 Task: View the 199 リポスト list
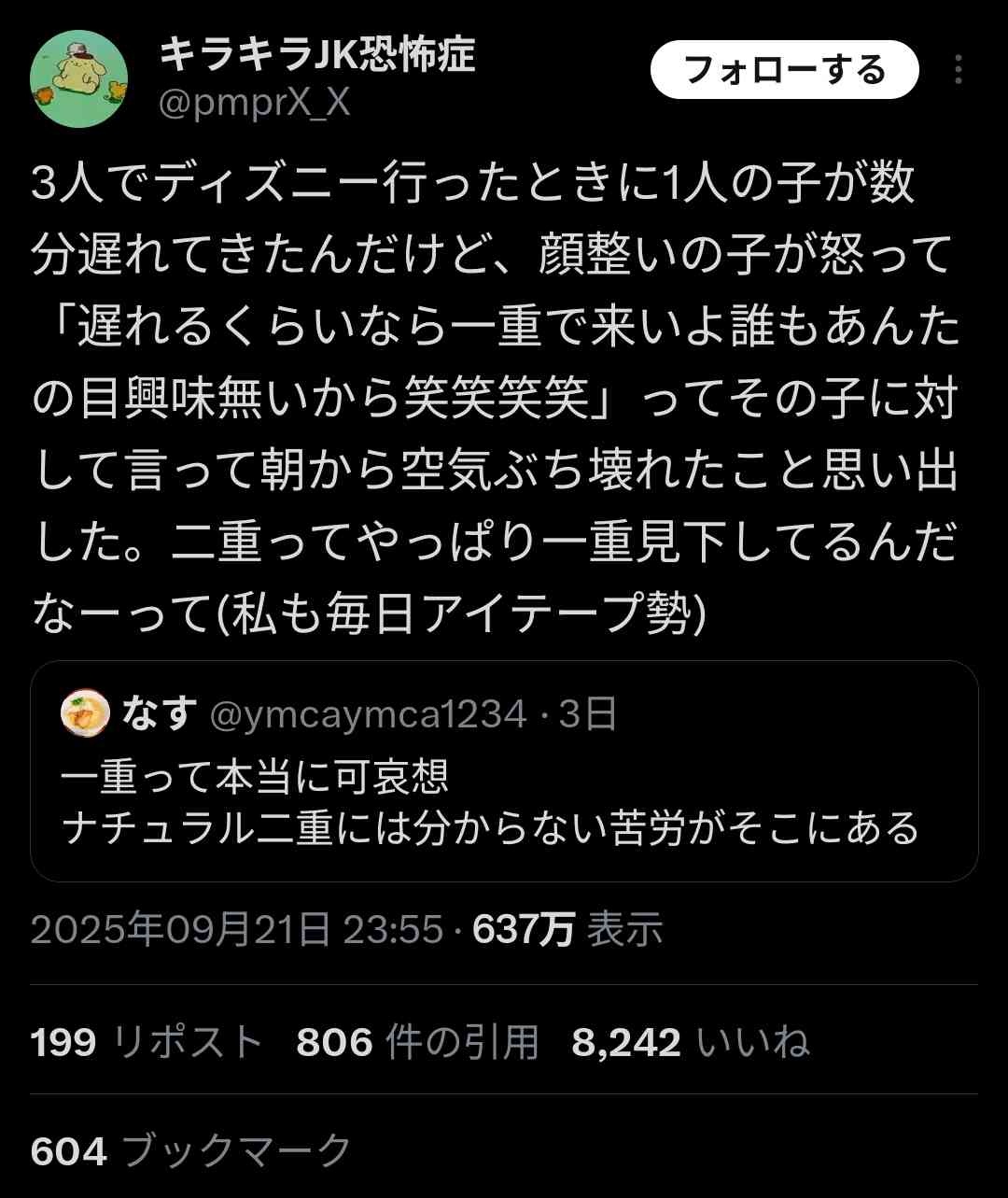(147, 1042)
